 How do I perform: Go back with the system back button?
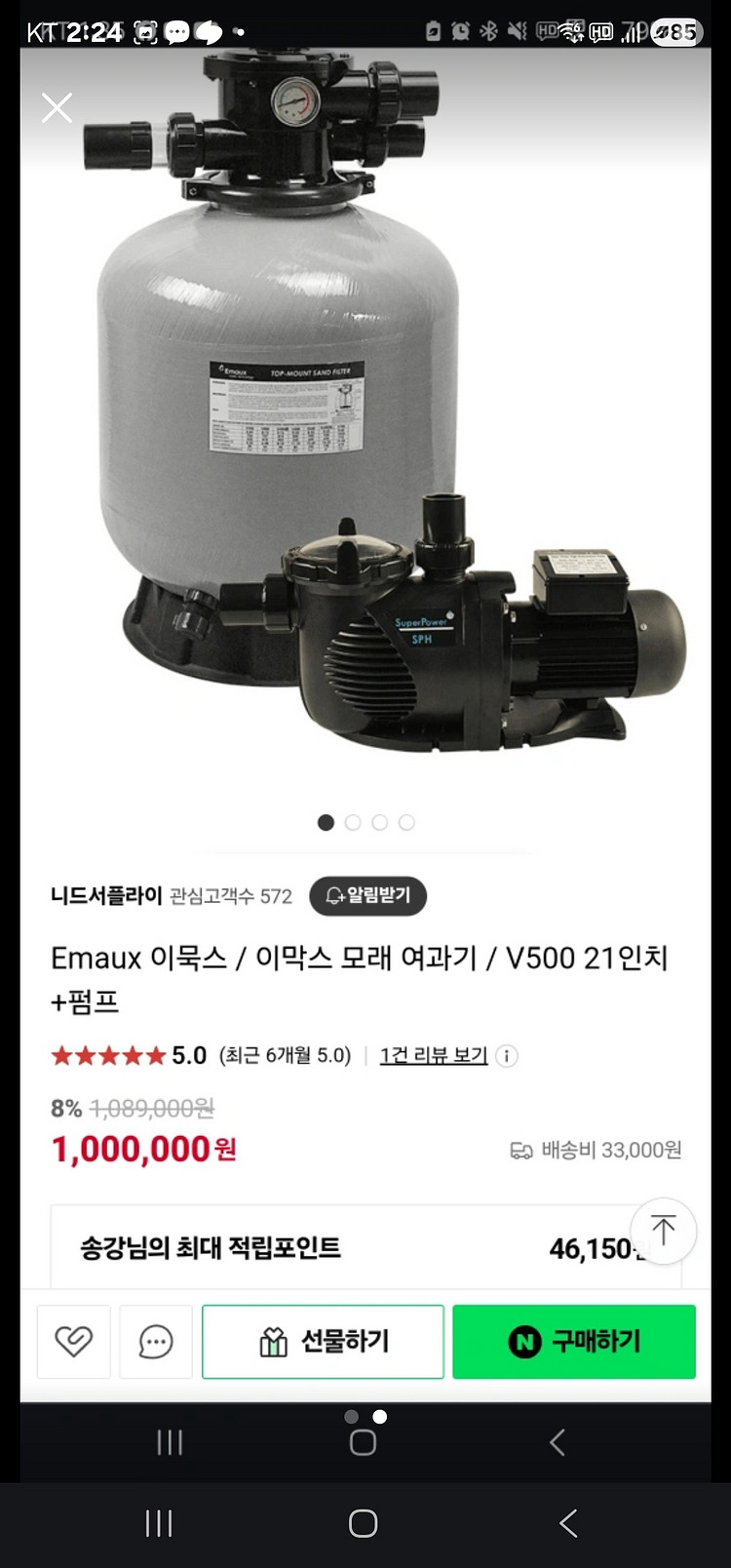coord(568,1523)
